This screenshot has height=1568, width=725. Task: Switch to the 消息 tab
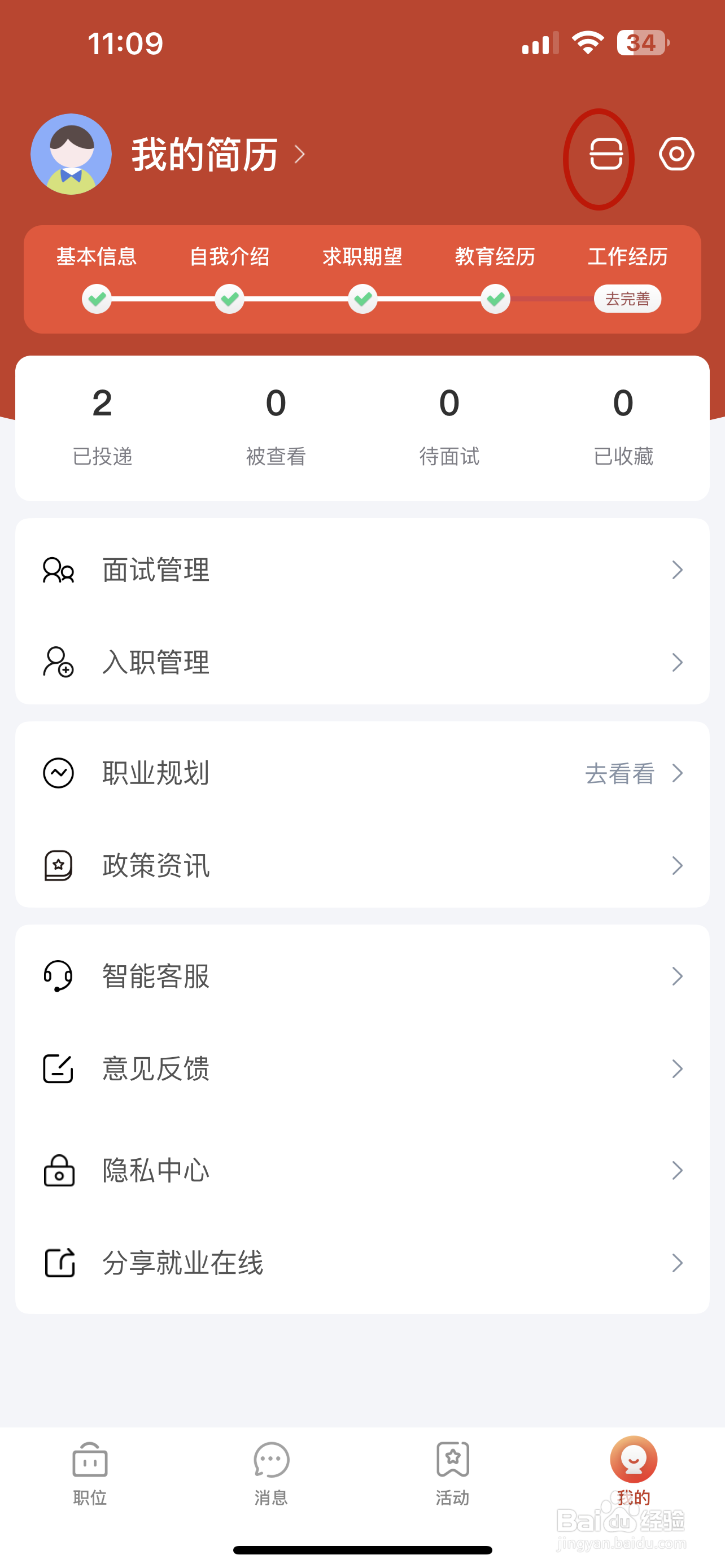(271, 1470)
